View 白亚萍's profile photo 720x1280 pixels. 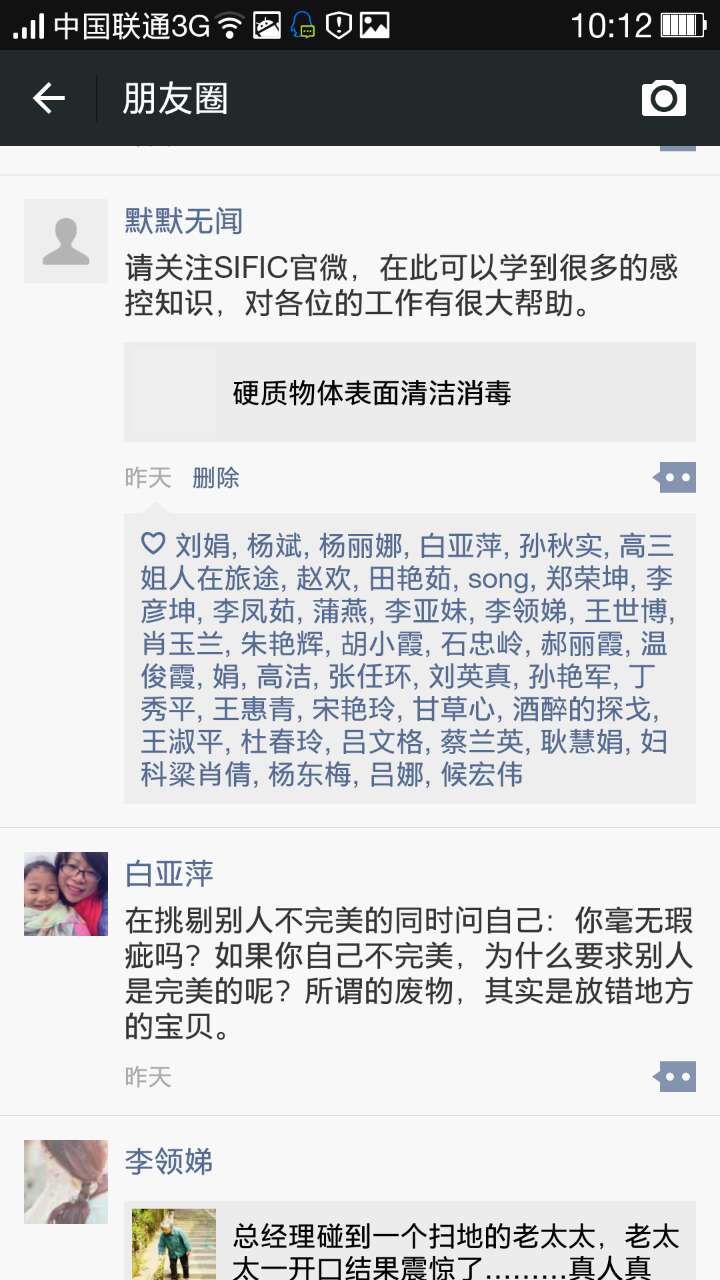[66, 894]
